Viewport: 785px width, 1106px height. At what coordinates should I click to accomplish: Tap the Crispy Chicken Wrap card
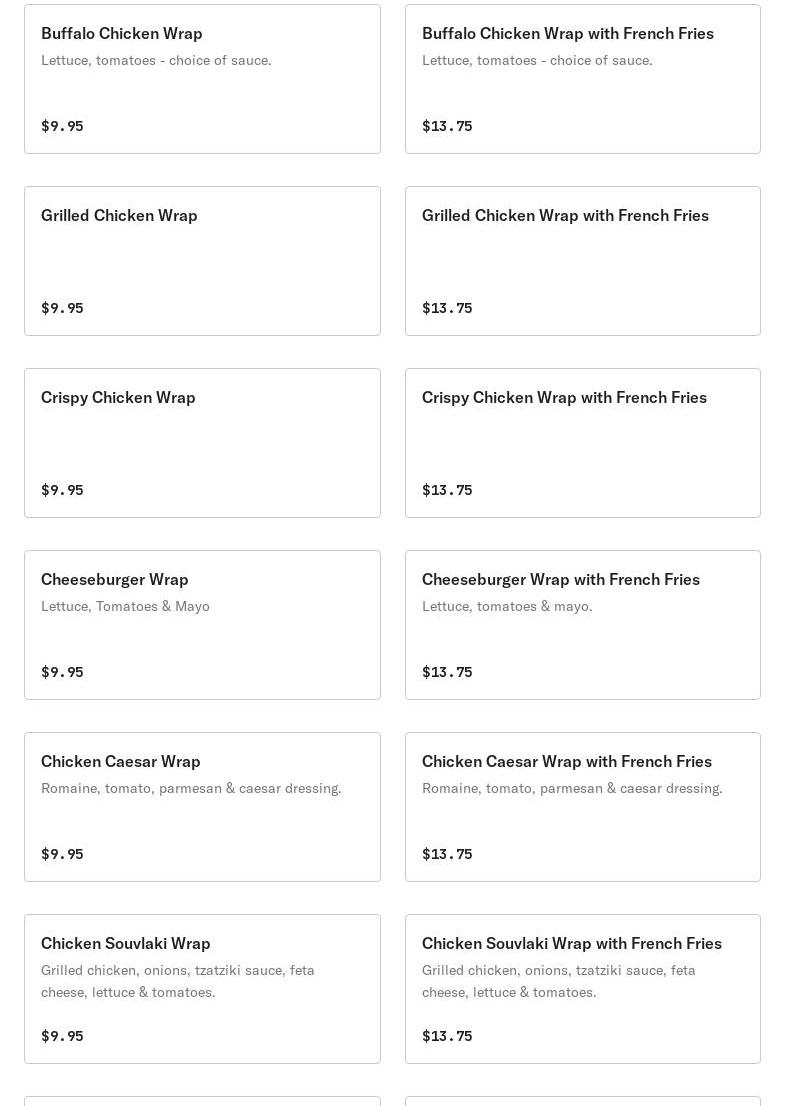tap(202, 443)
